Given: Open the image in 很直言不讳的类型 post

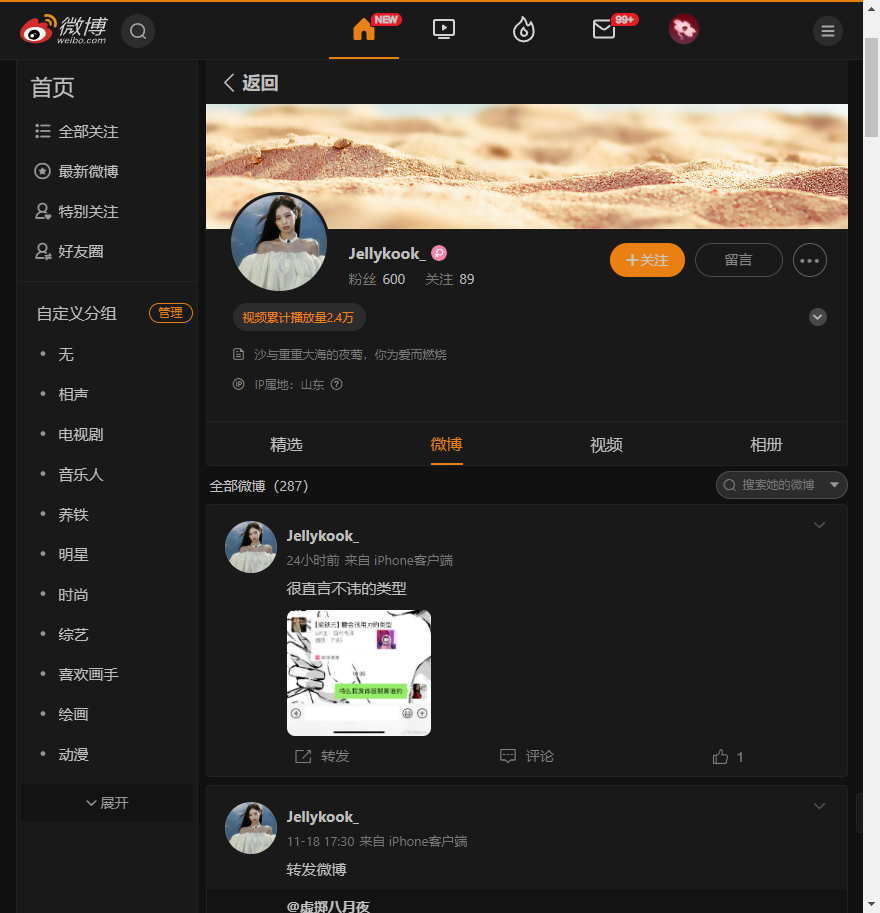Looking at the screenshot, I should [x=359, y=673].
